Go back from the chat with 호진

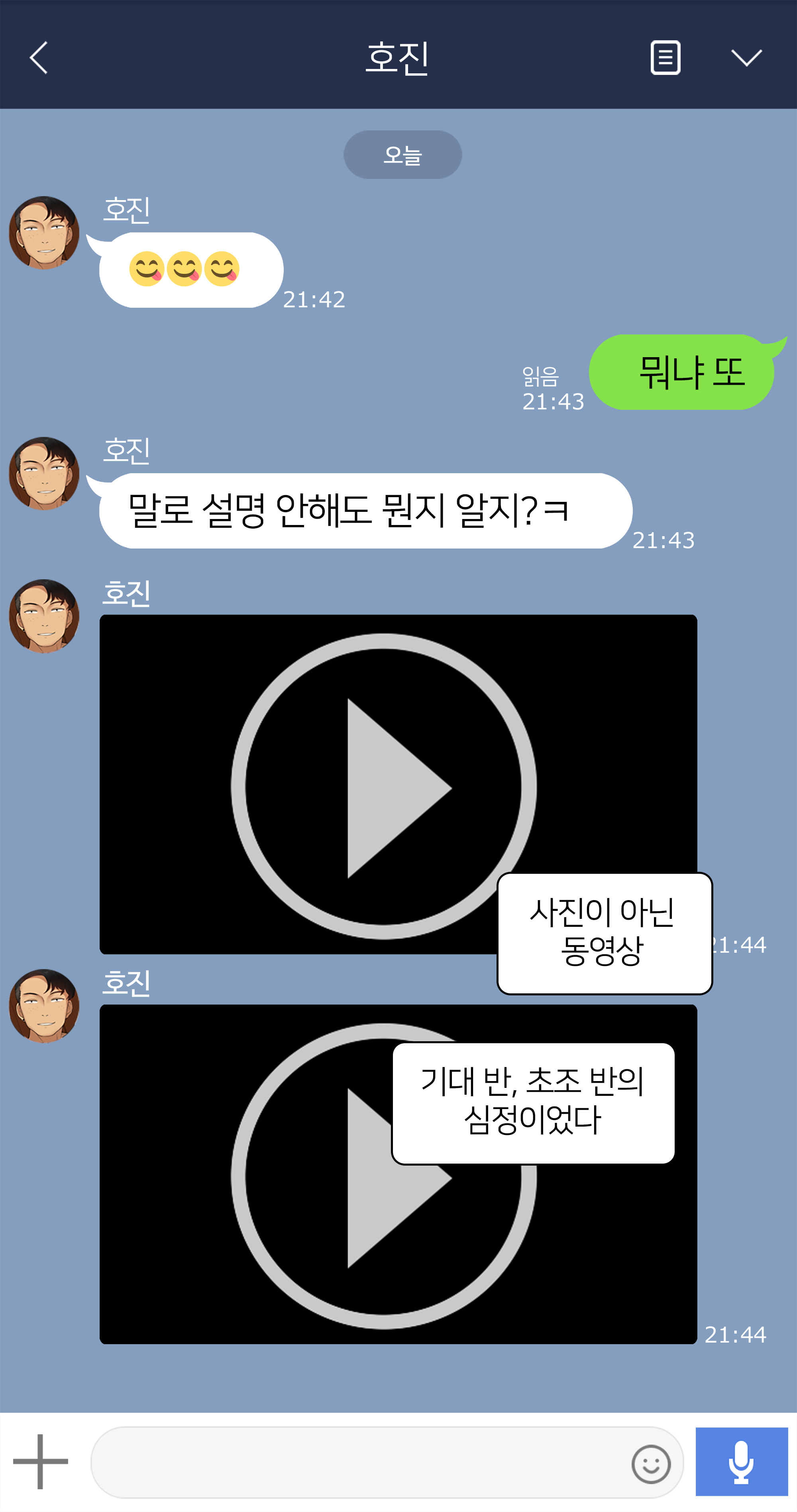click(39, 57)
